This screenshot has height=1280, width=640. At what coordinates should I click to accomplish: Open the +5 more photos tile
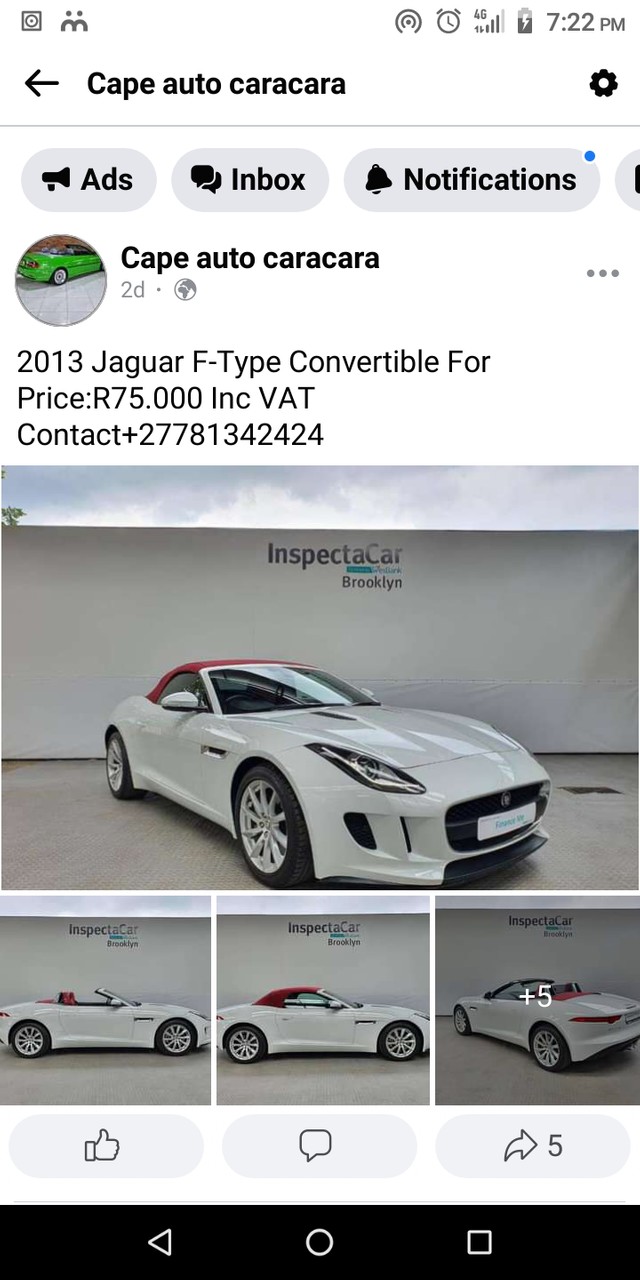537,1000
